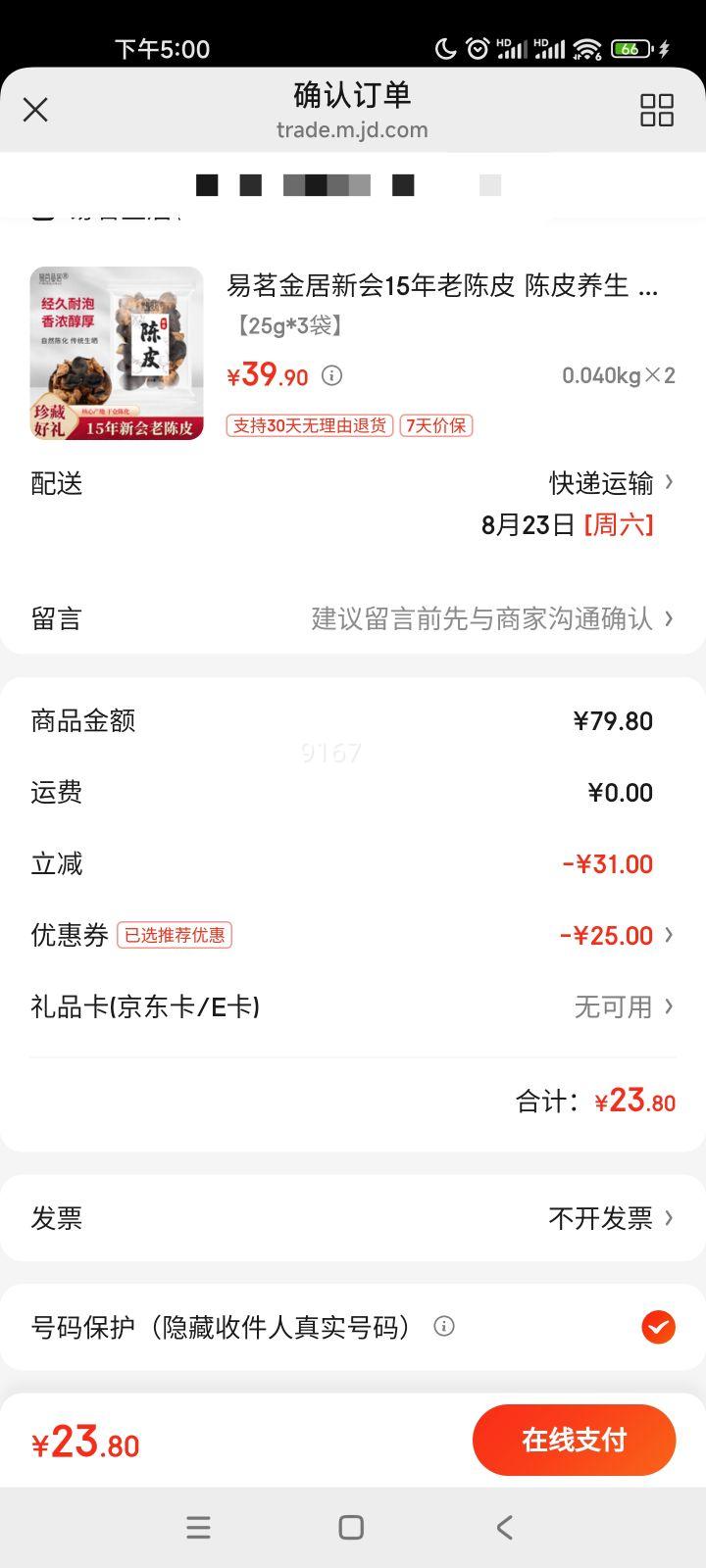This screenshot has height=1568, width=706.
Task: Tap the 7天价保 price protection tag
Action: pos(435,425)
